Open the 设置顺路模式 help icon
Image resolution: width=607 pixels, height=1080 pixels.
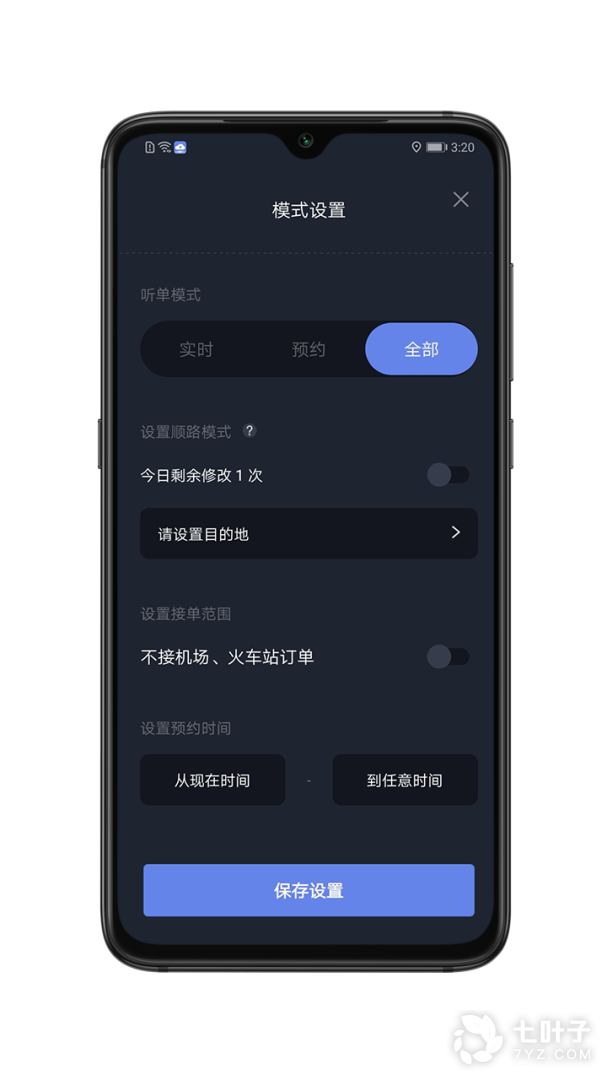tap(250, 431)
